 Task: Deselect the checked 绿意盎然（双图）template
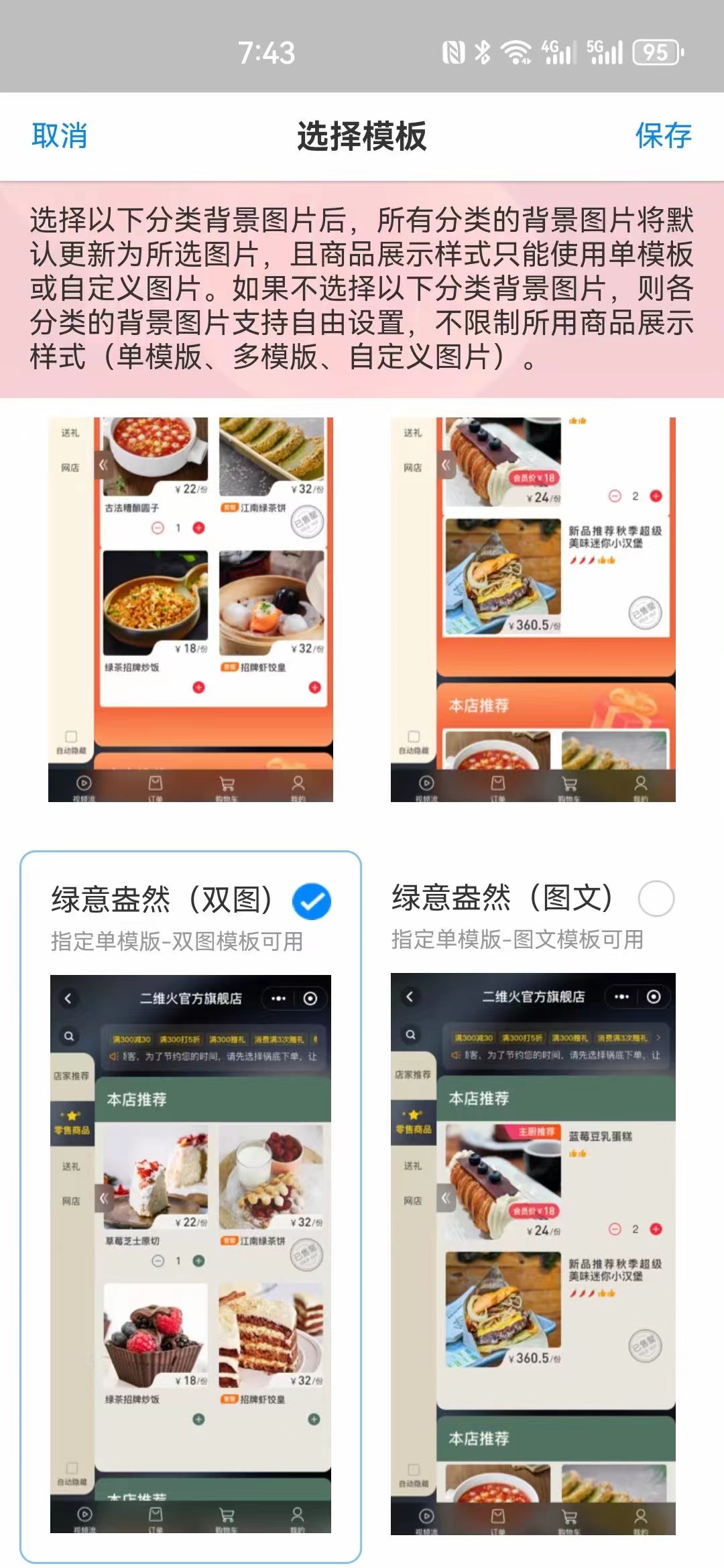click(x=312, y=901)
